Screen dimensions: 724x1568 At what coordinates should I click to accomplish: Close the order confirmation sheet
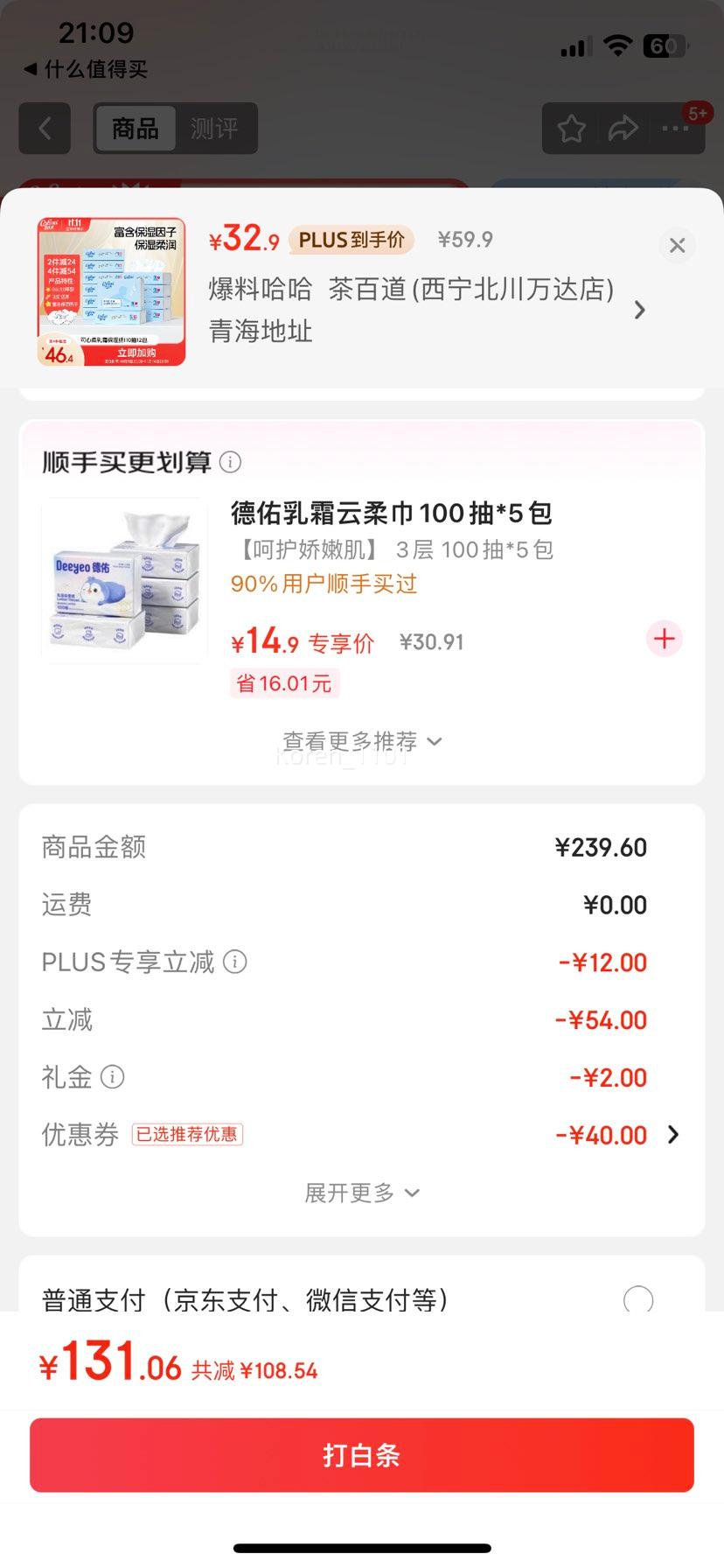coord(677,246)
